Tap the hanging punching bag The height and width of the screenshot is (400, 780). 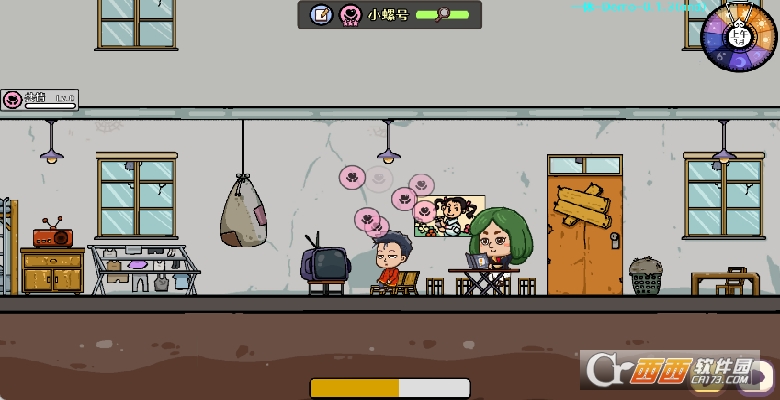(243, 211)
